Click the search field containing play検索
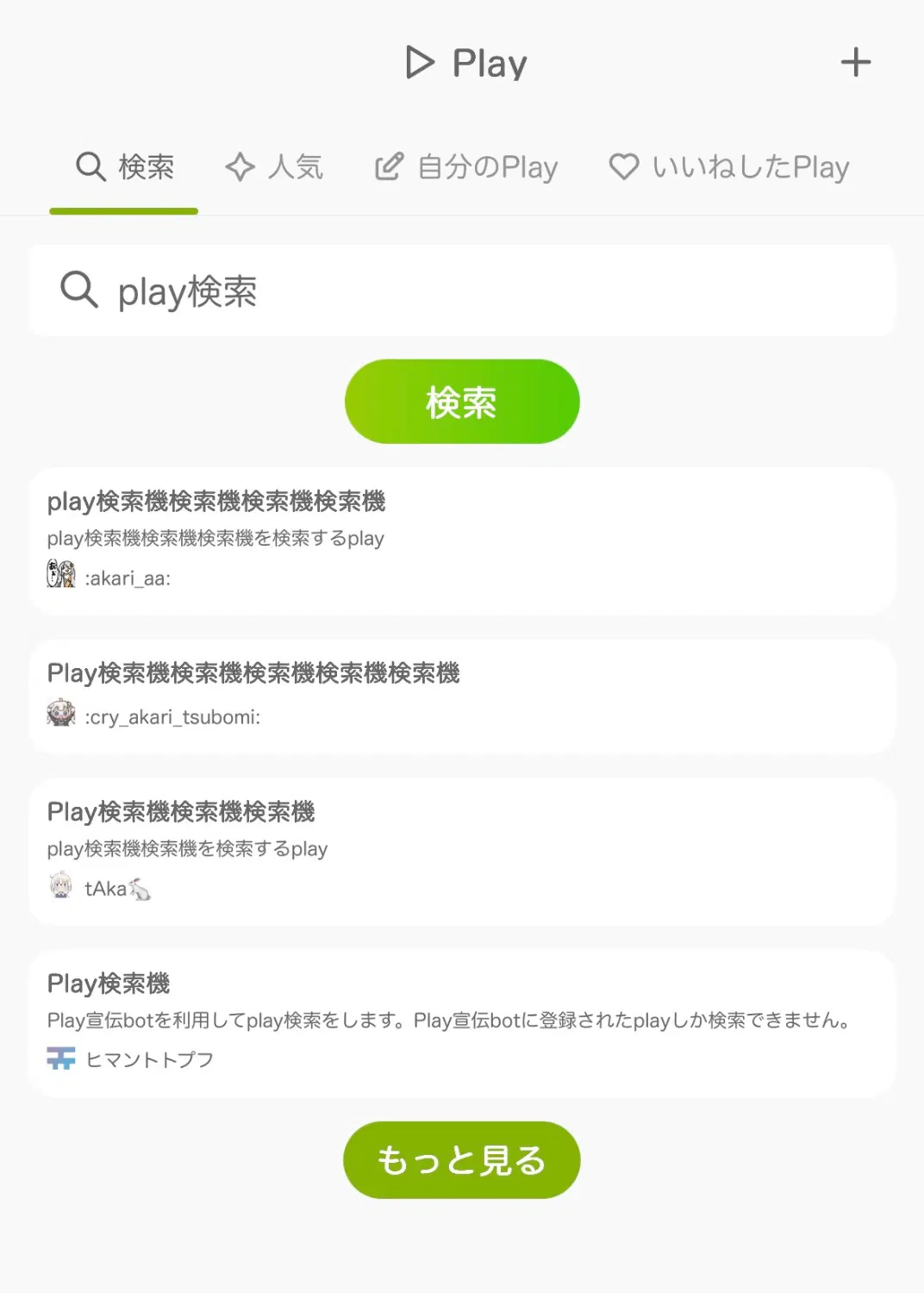Screen dimensions: 924x1293 (x=462, y=290)
